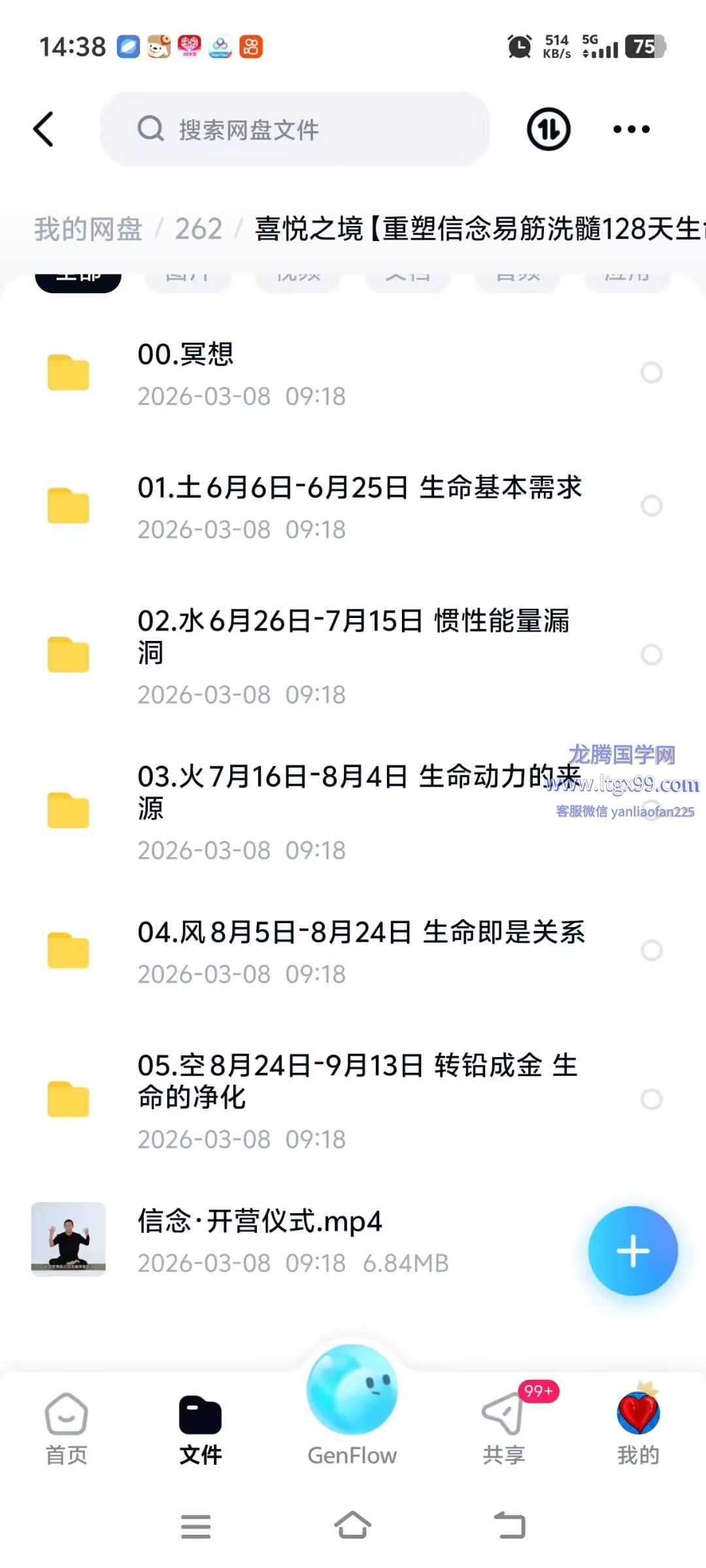Go back using the top-left arrow
The width and height of the screenshot is (706, 1568).
tap(44, 129)
